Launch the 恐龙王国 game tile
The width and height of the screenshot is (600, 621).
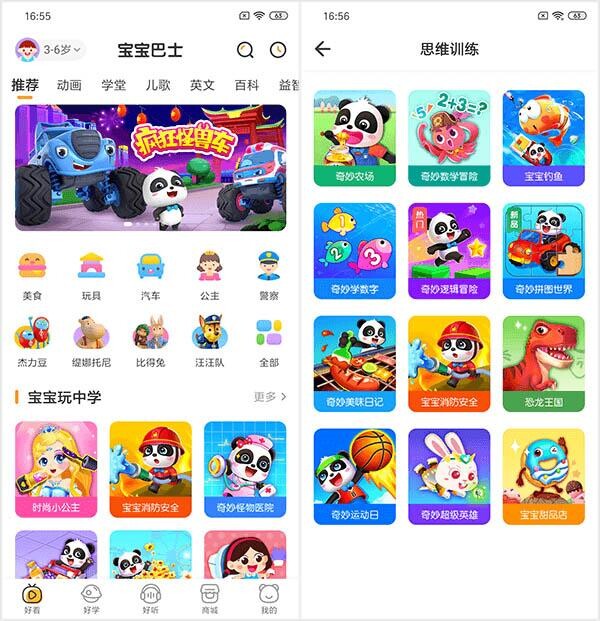(x=544, y=364)
